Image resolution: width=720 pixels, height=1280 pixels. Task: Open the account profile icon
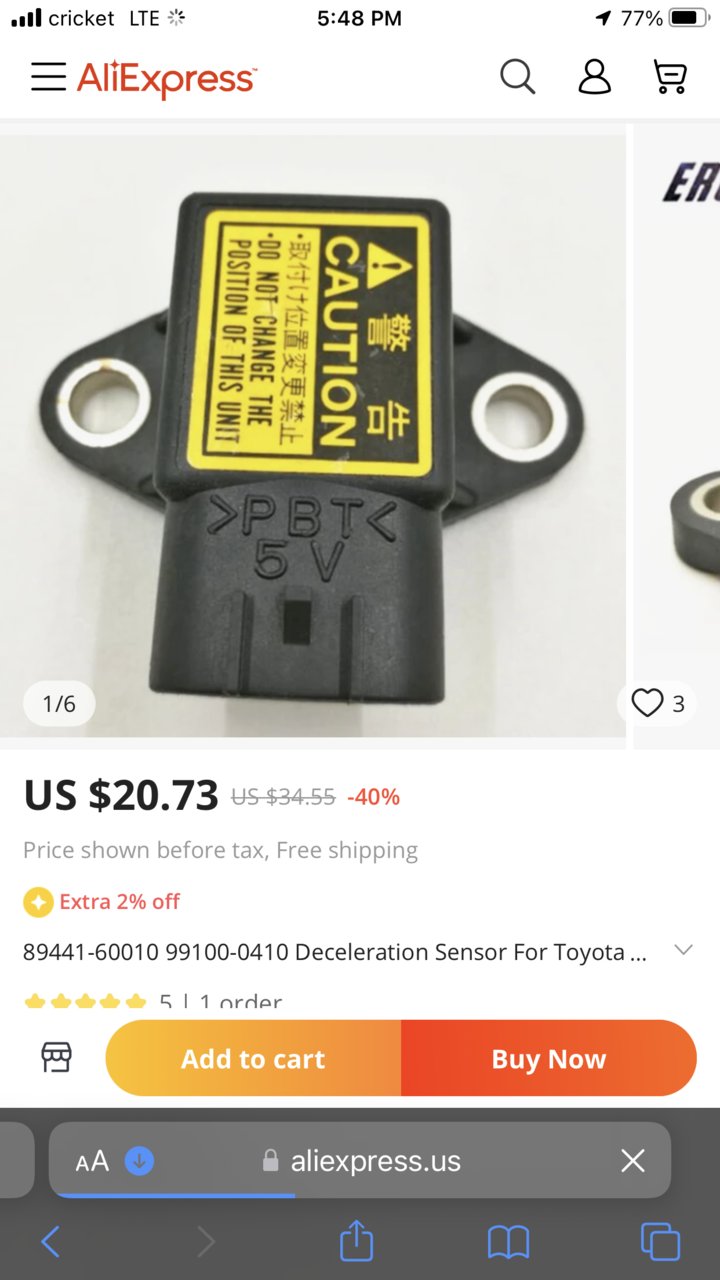pyautogui.click(x=594, y=76)
